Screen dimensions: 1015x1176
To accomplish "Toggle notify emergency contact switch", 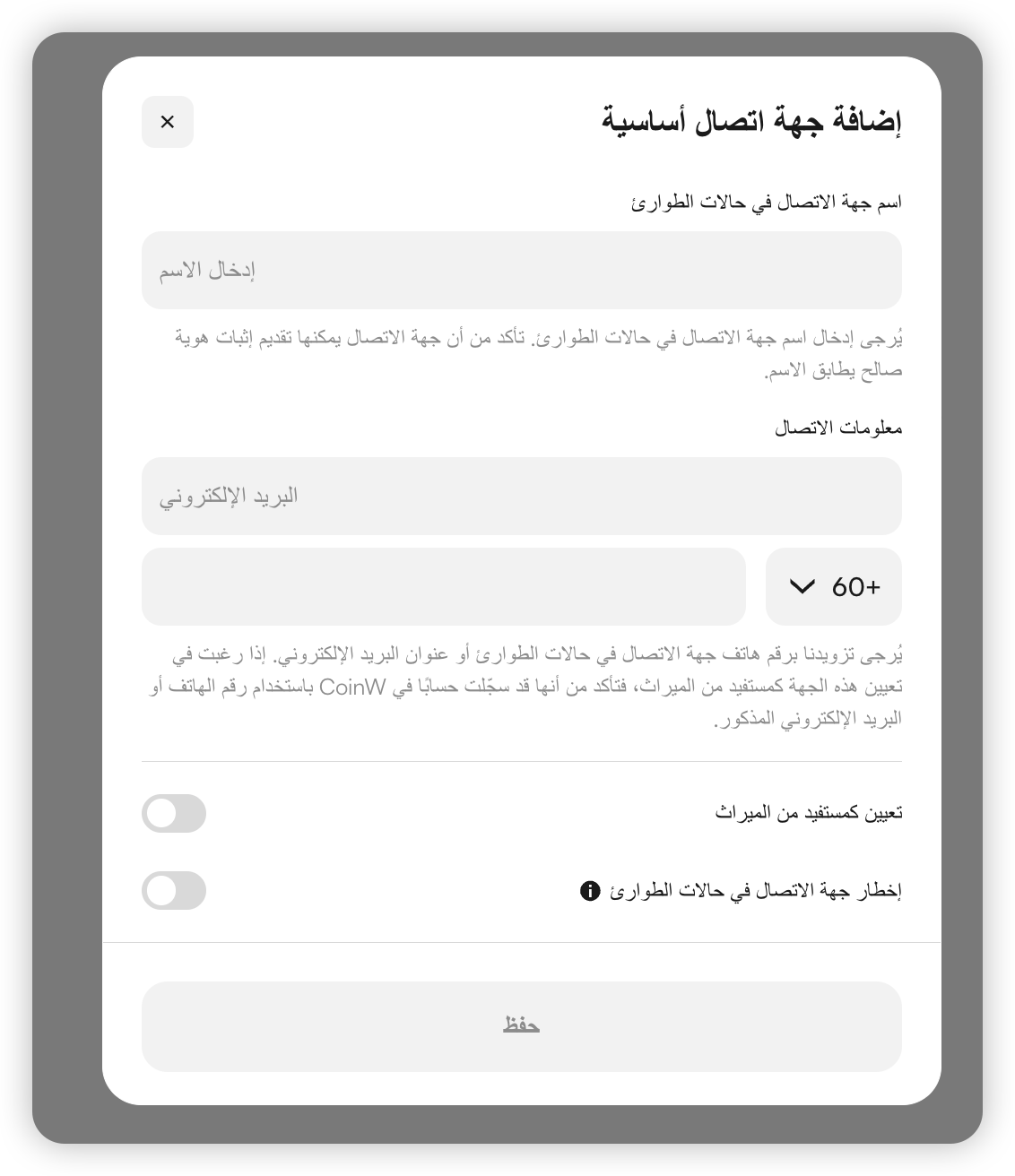I will pyautogui.click(x=174, y=891).
